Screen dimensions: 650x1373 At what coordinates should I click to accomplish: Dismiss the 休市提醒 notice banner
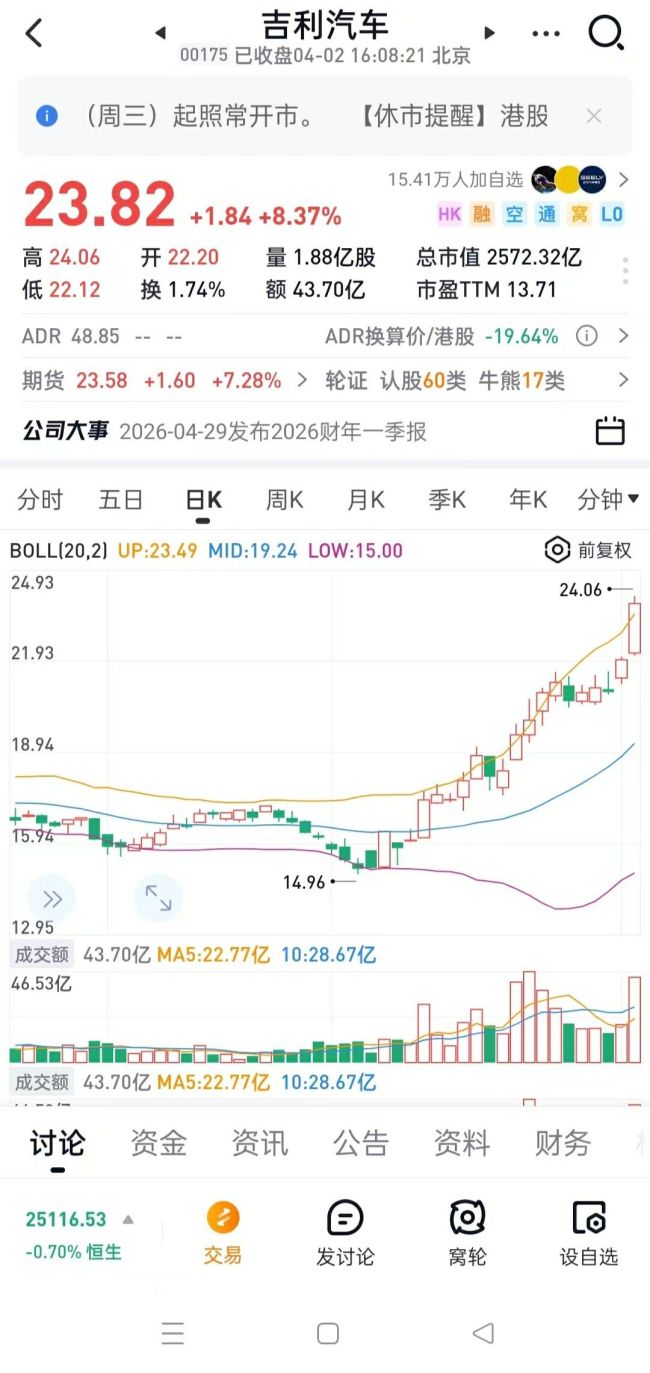594,116
